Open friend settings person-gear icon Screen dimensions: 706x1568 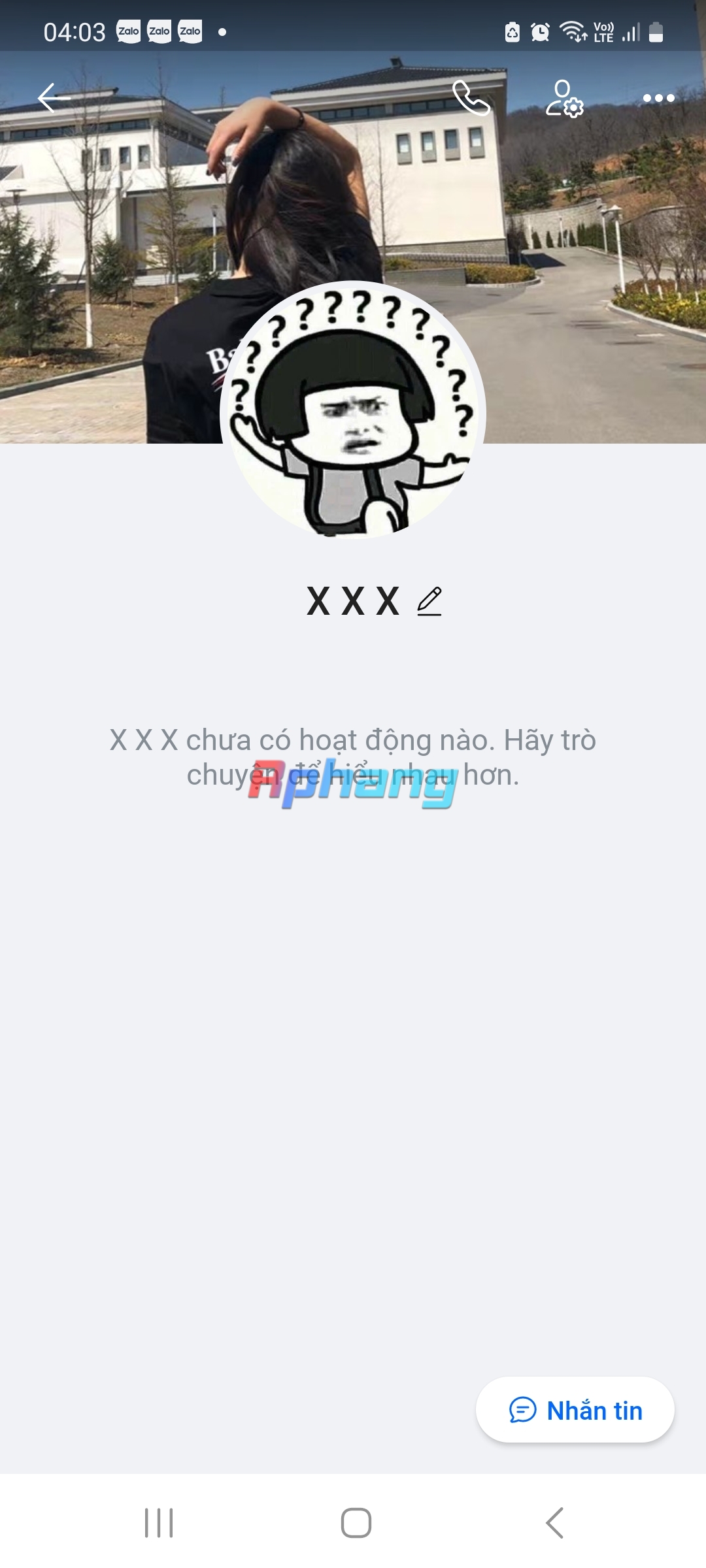565,98
